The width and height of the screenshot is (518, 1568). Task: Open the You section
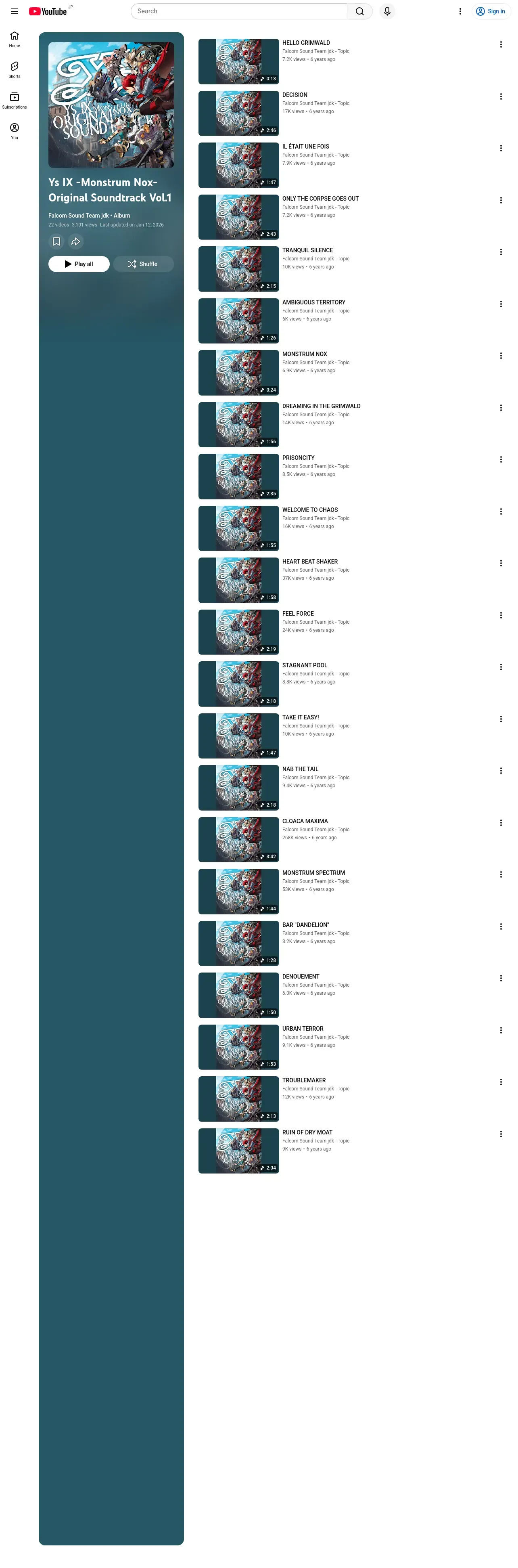click(15, 132)
